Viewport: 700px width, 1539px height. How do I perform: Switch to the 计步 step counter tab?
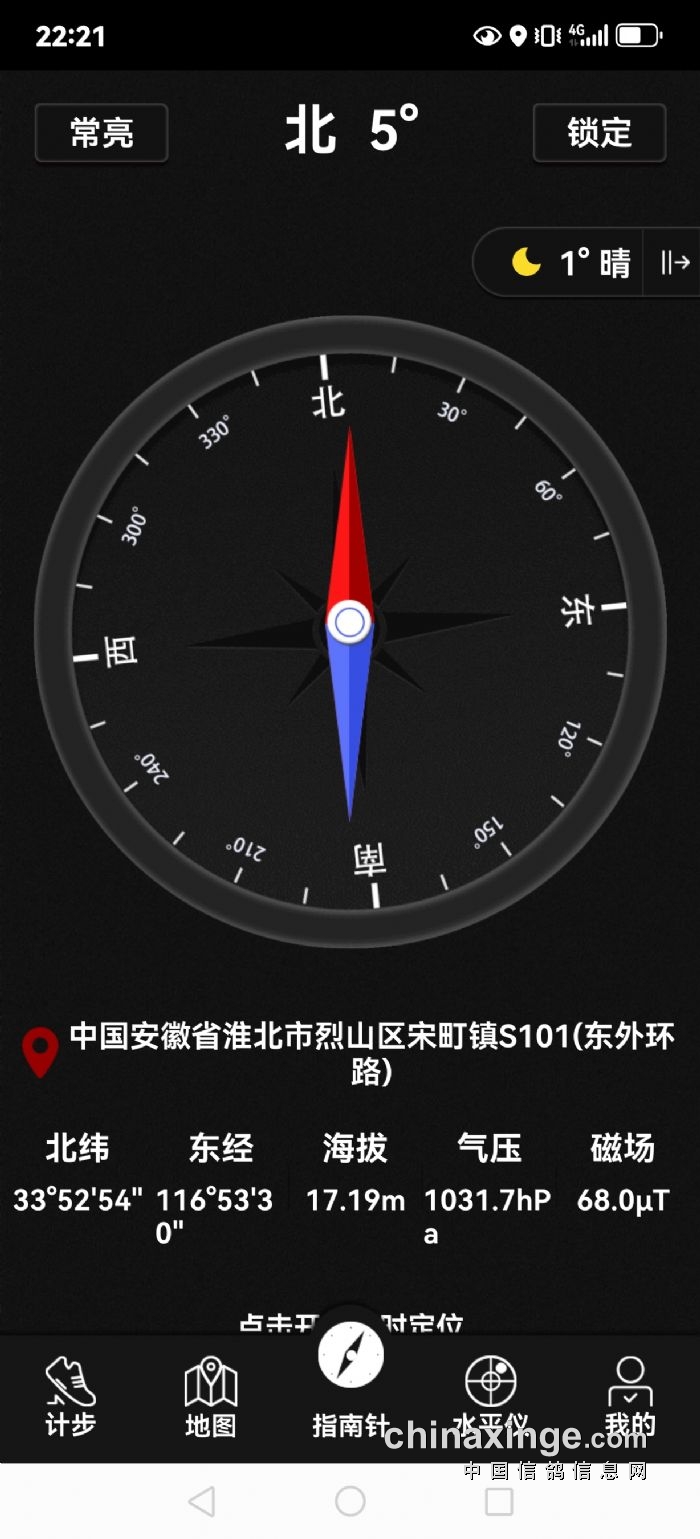(x=70, y=1396)
